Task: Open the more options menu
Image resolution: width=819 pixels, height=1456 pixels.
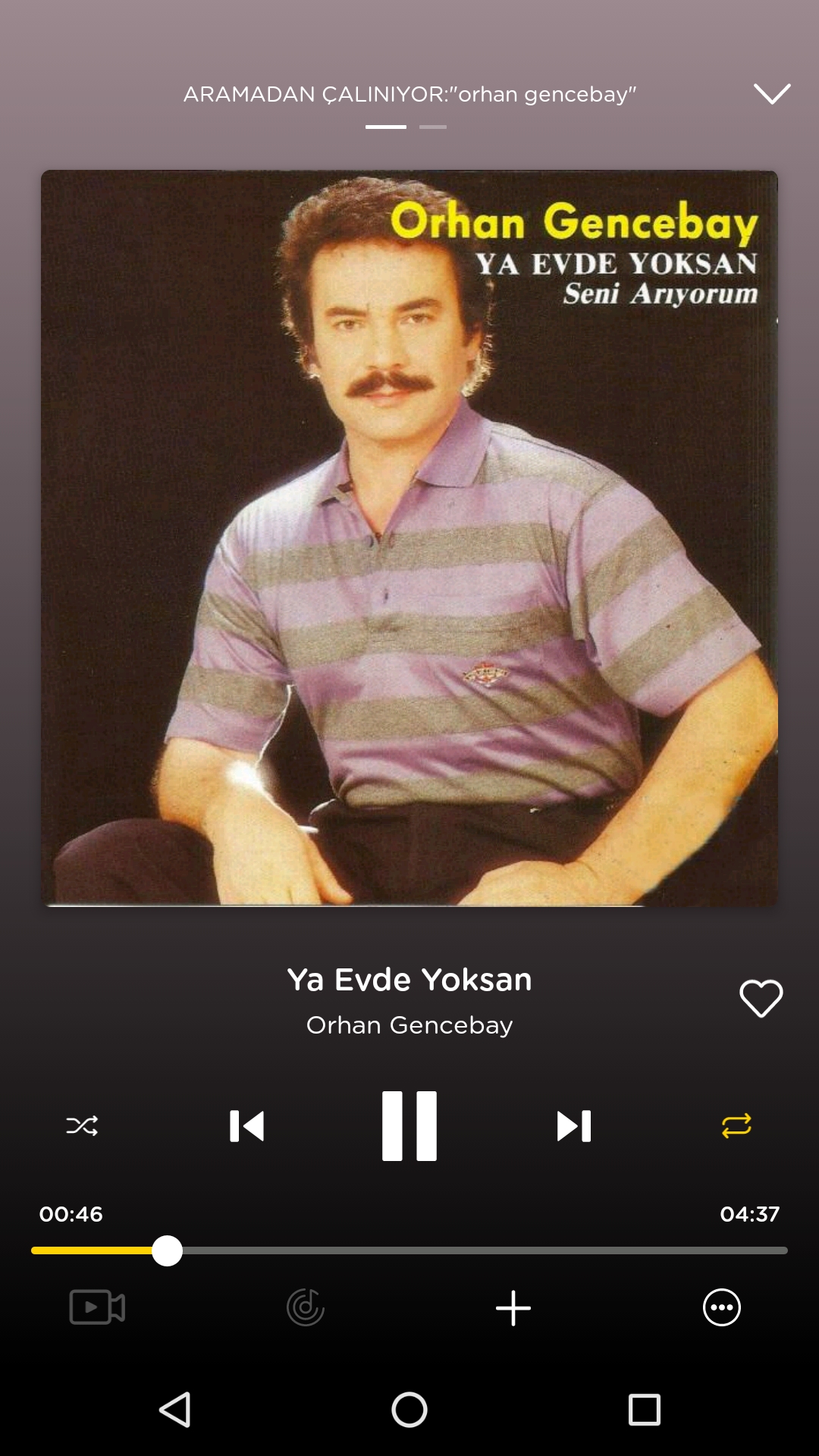Action: coord(721,1307)
